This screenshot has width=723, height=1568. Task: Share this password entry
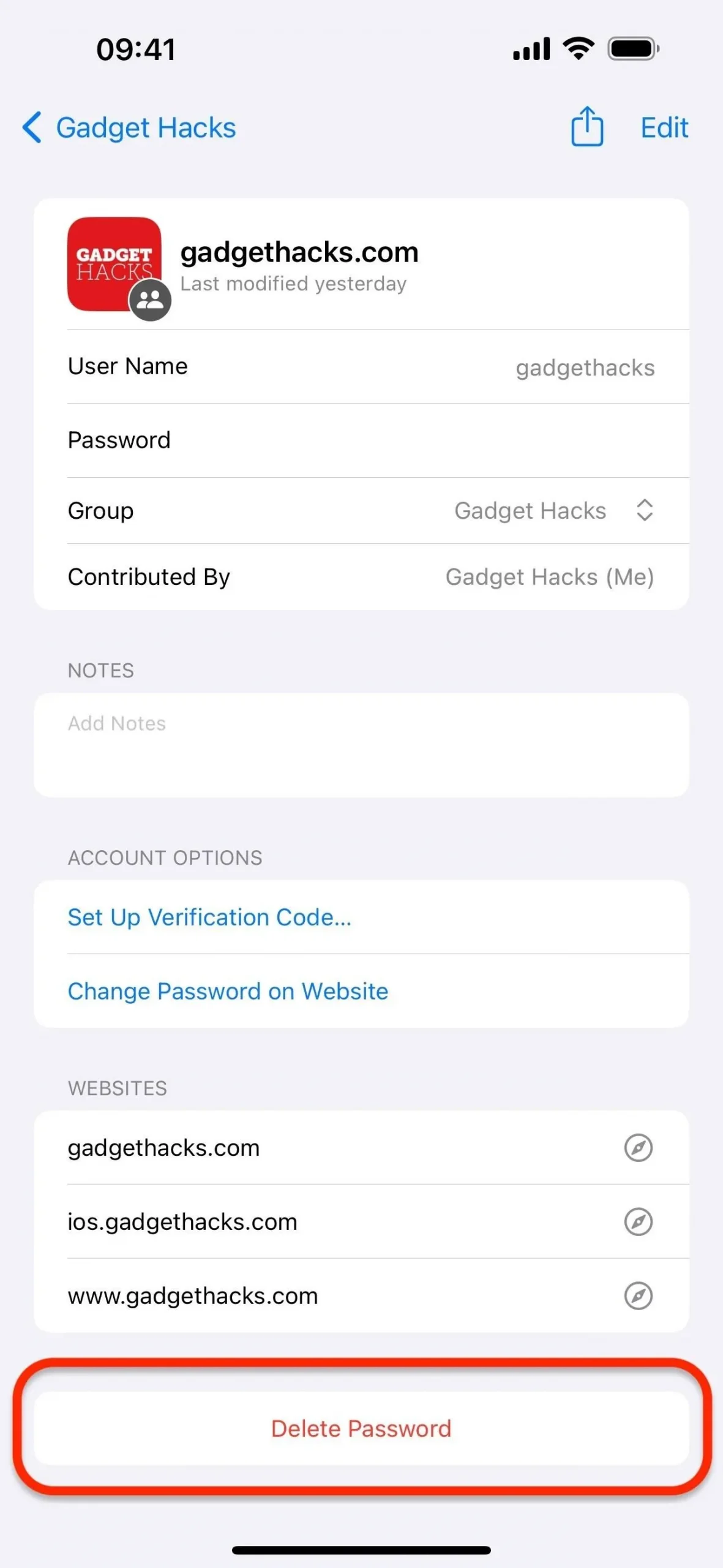(586, 127)
